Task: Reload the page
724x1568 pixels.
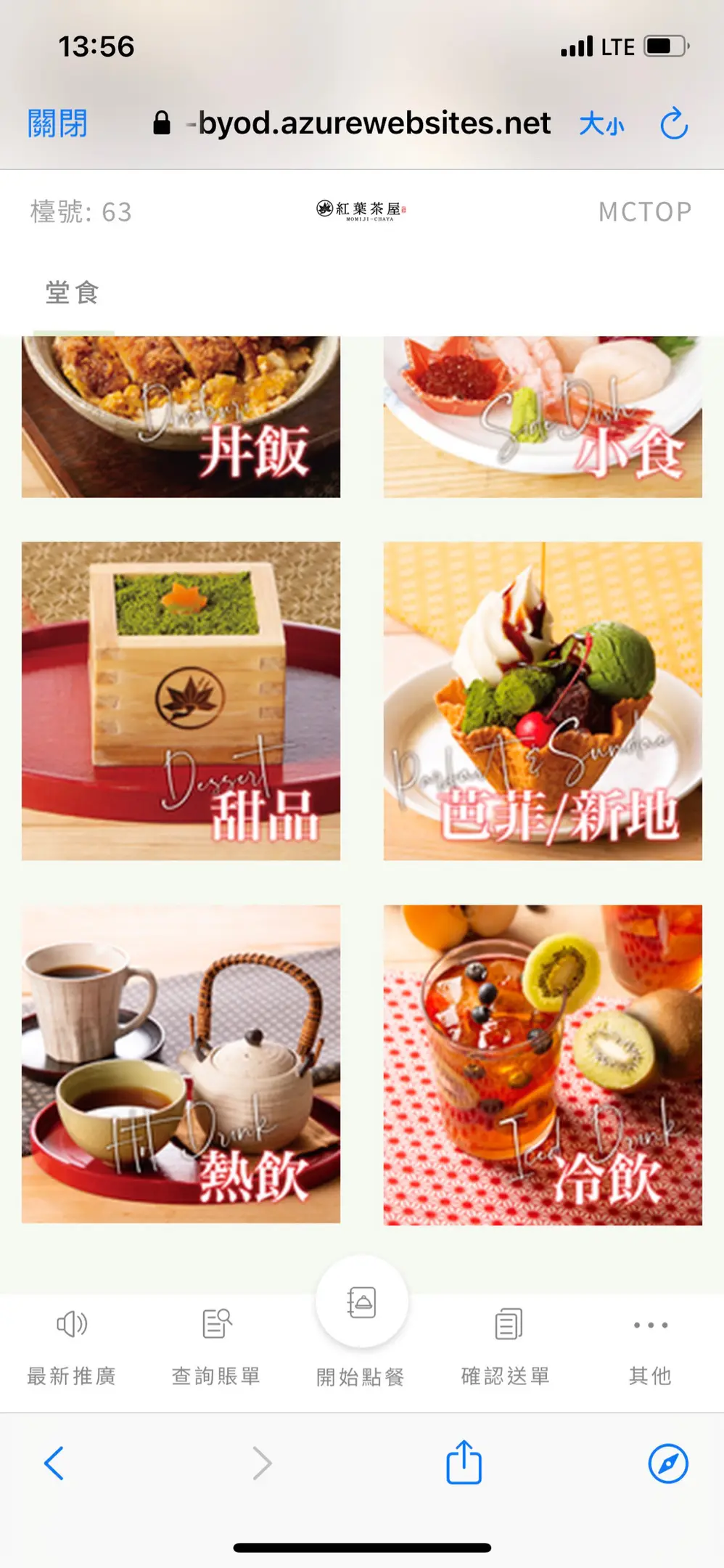Action: click(673, 123)
